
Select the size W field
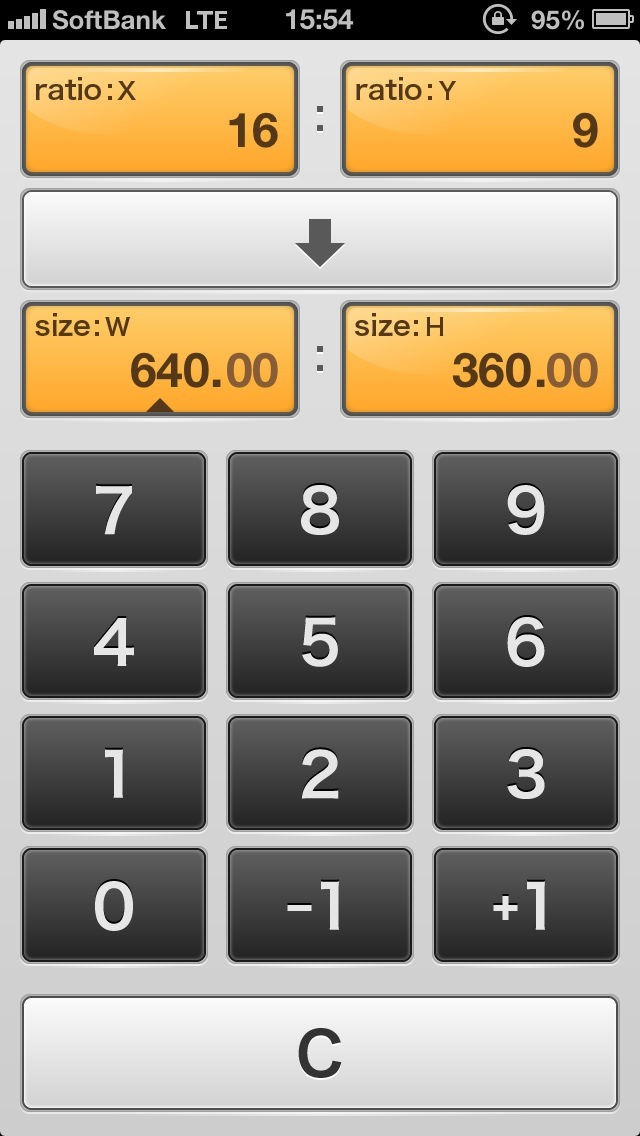coord(160,359)
